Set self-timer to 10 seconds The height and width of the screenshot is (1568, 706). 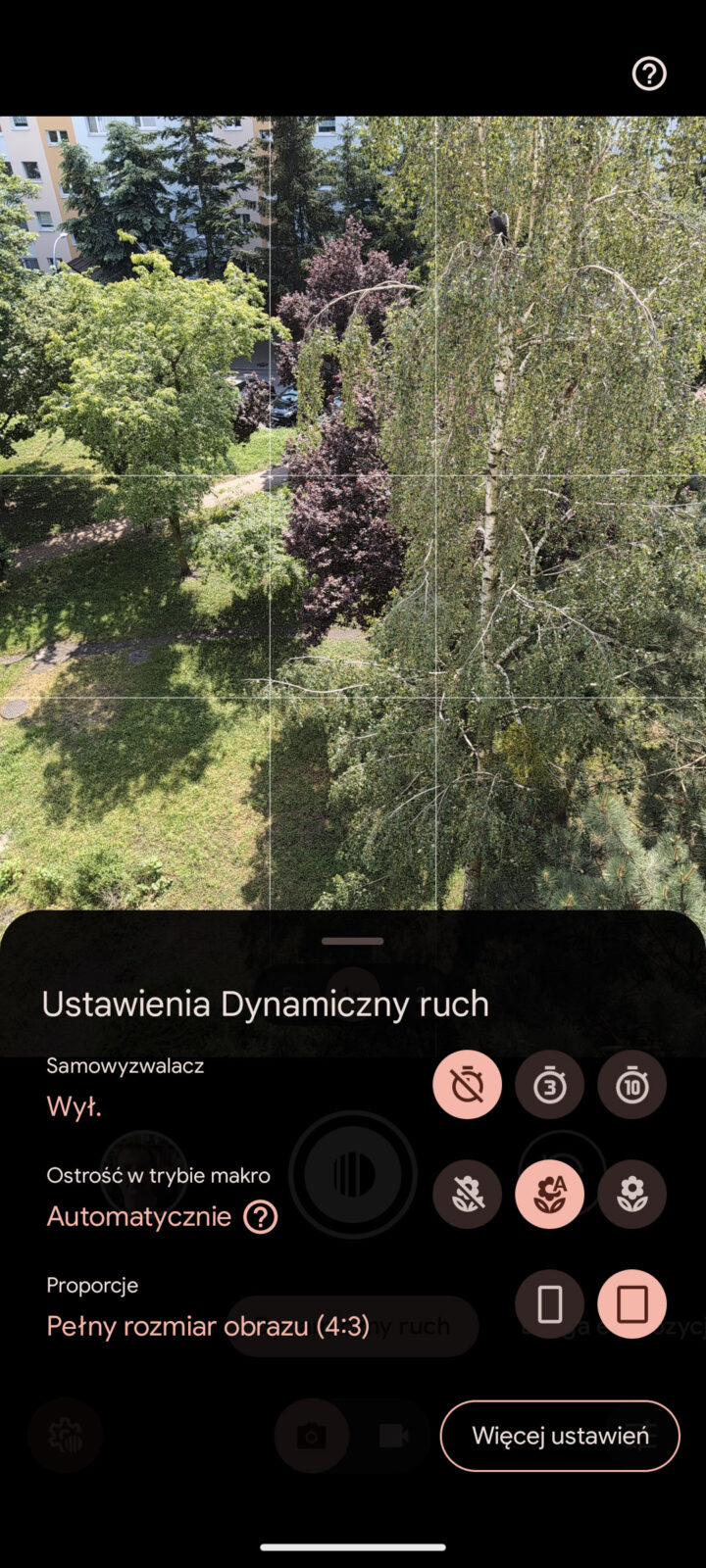pyautogui.click(x=631, y=1085)
